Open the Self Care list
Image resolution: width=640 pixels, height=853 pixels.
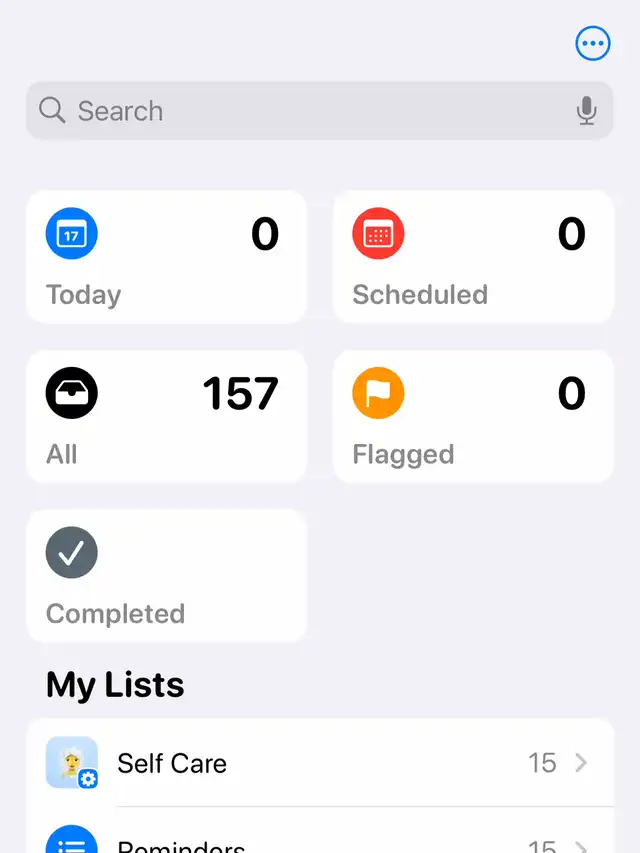320,763
